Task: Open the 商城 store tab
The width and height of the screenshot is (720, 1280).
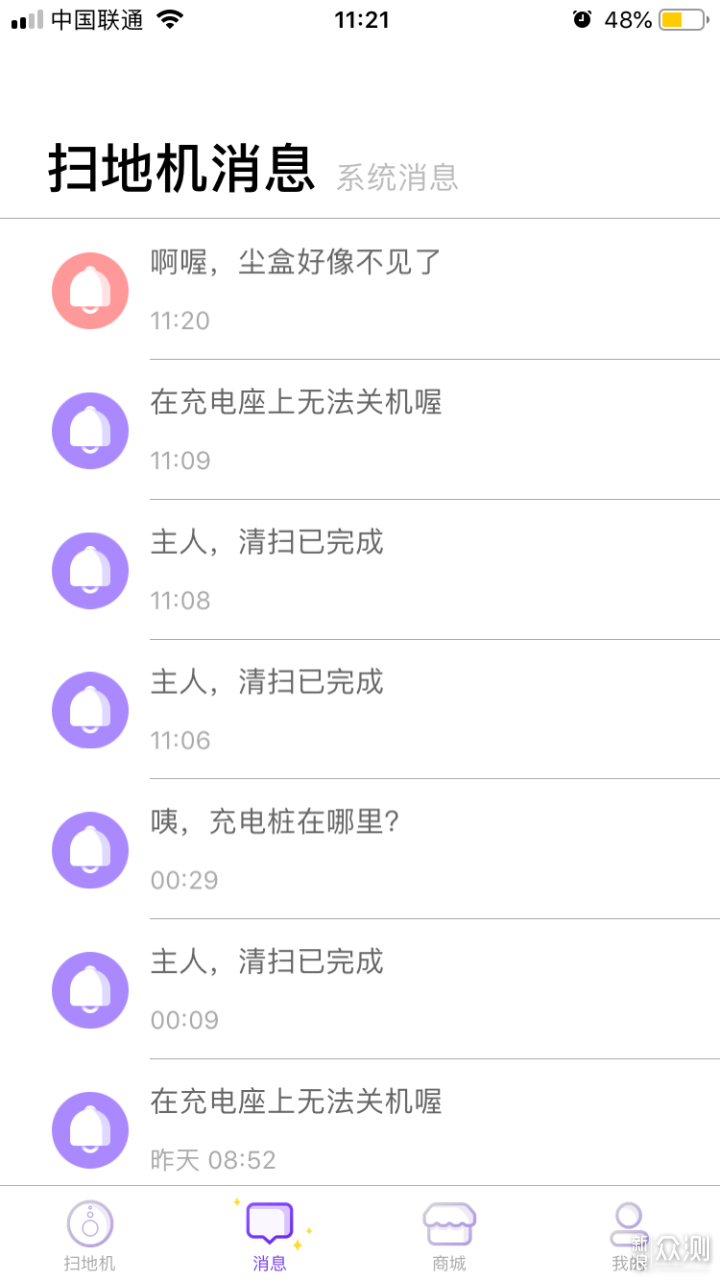Action: (x=449, y=1235)
